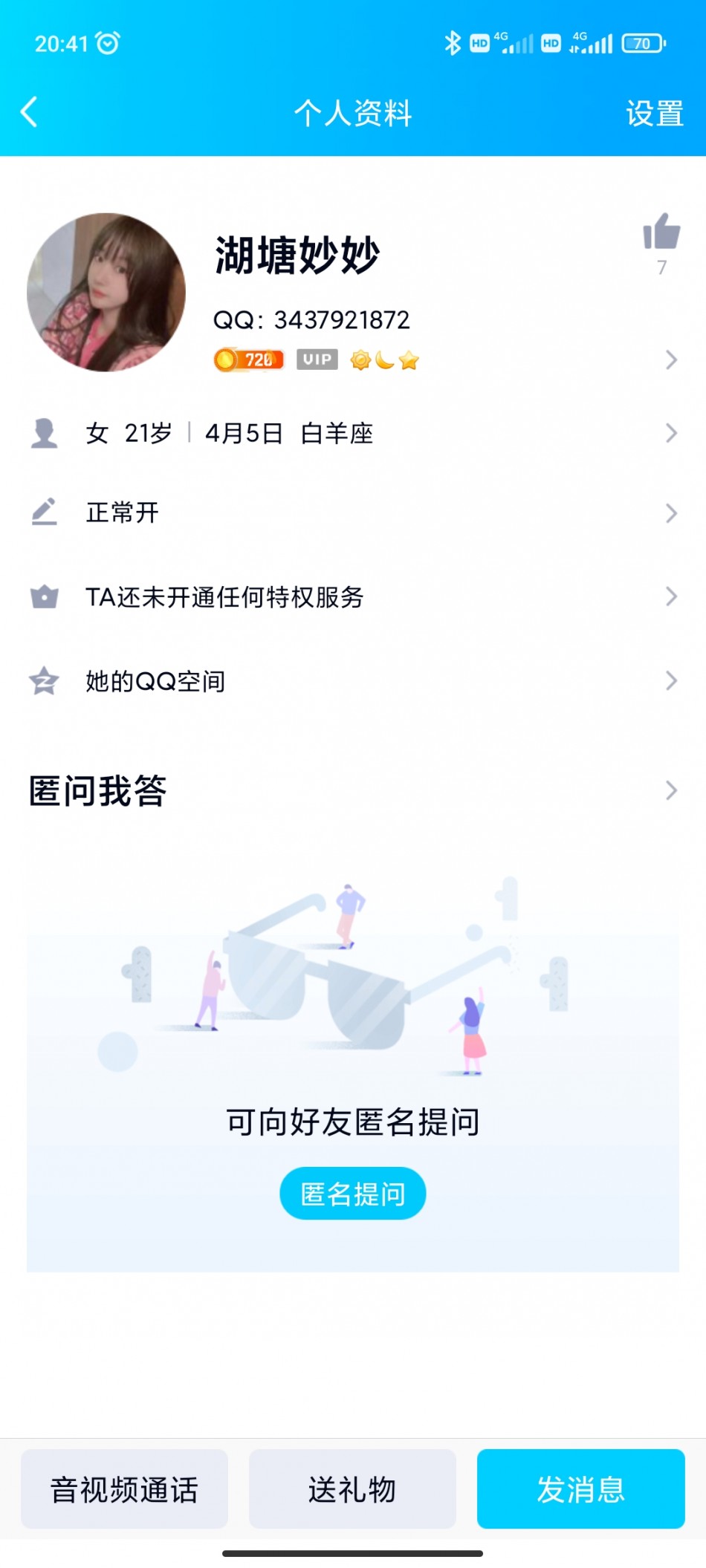Choose 送礼物 to send a gift
This screenshot has width=706, height=1568.
pyautogui.click(x=352, y=1489)
